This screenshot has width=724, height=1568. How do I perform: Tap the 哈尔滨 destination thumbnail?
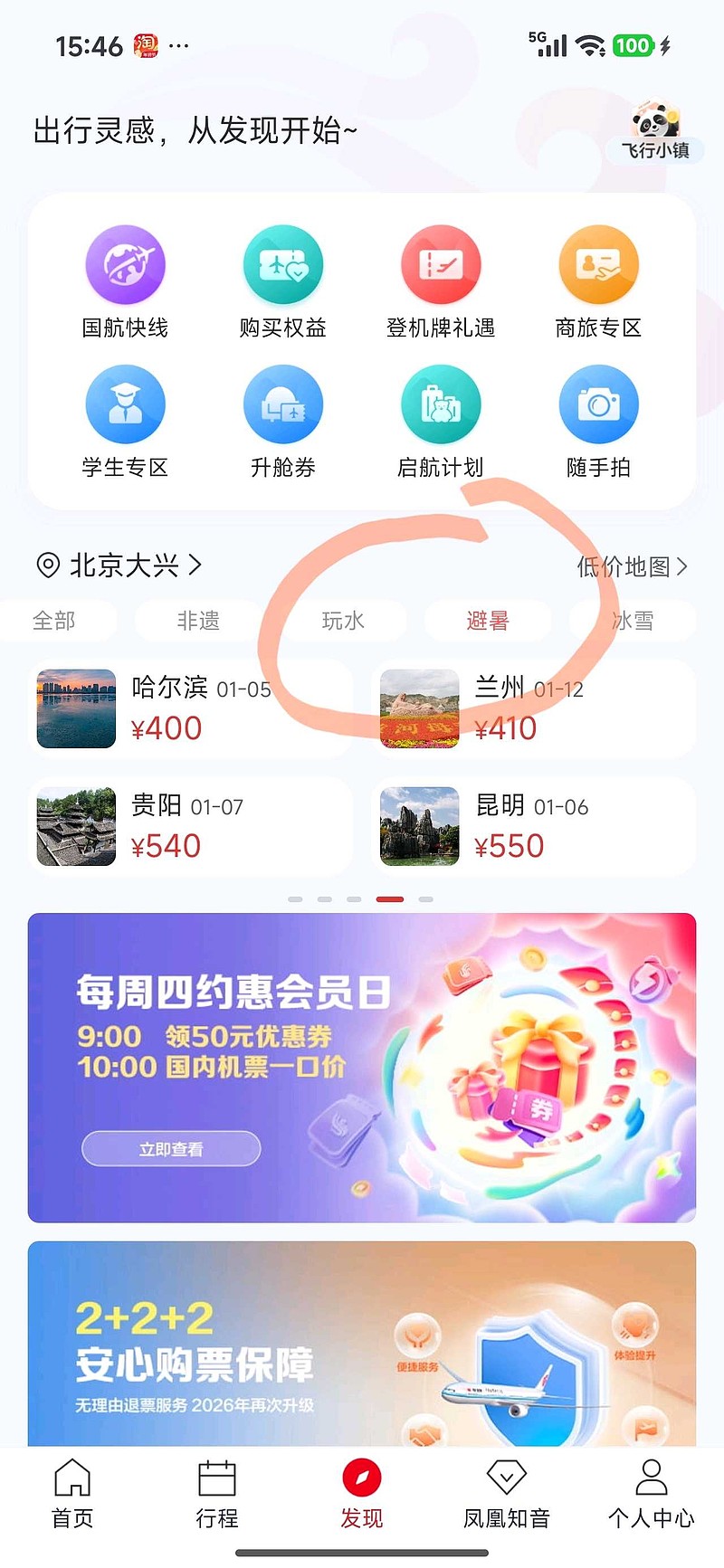(x=75, y=708)
